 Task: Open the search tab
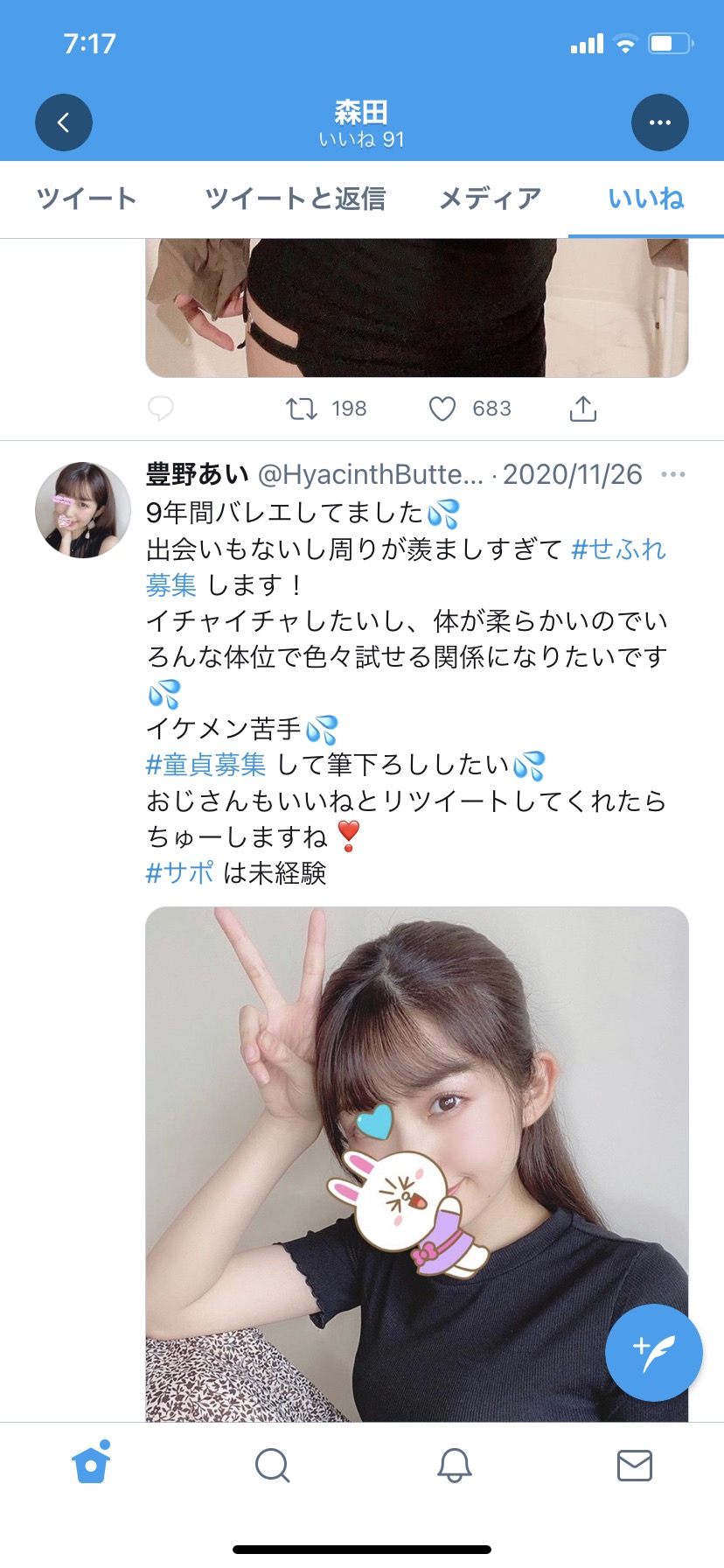click(272, 1465)
